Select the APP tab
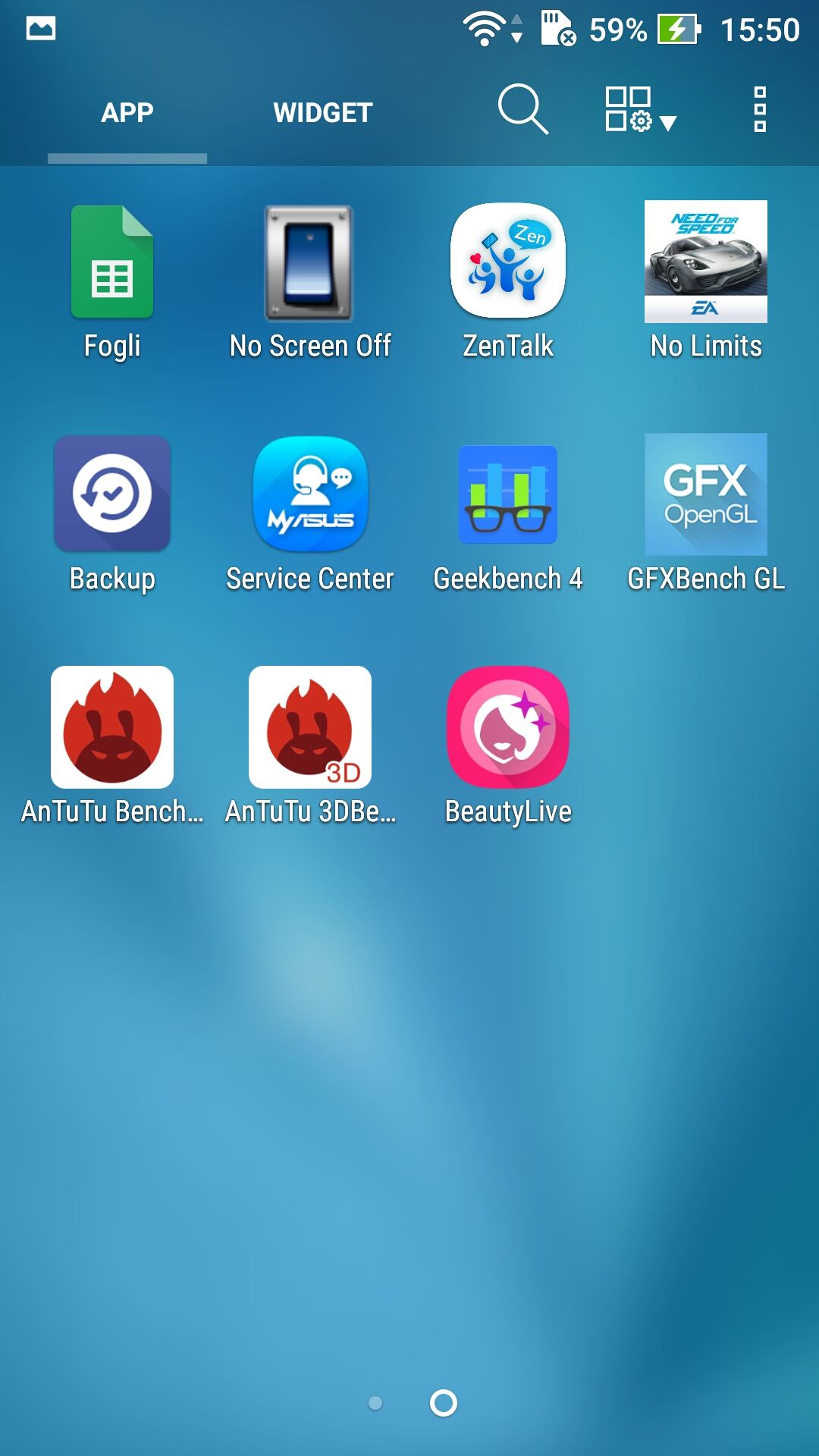The width and height of the screenshot is (819, 1456). click(127, 112)
